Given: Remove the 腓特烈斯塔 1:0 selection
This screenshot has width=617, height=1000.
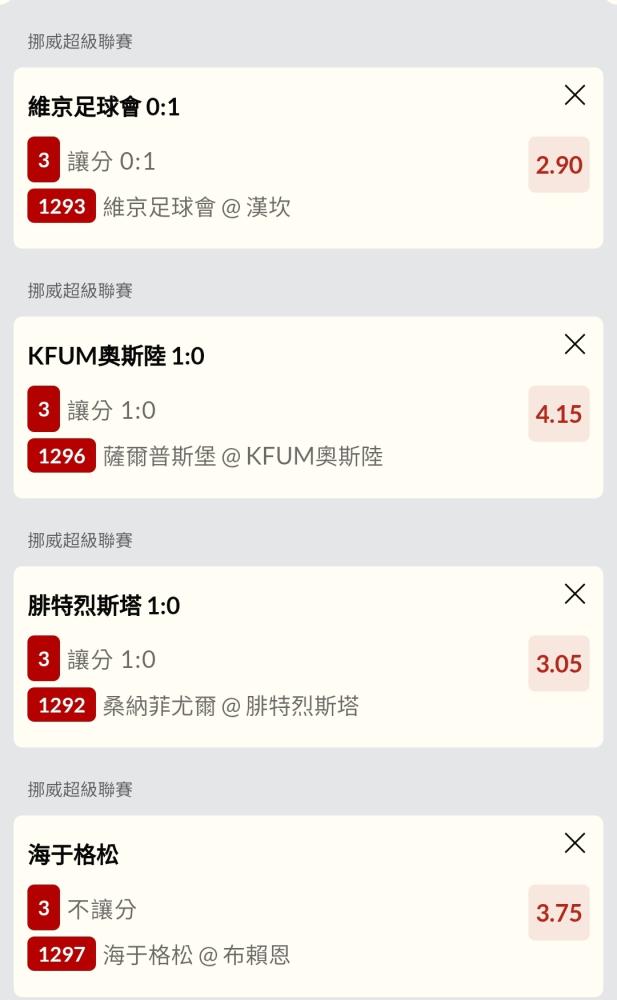Looking at the screenshot, I should coord(575,594).
